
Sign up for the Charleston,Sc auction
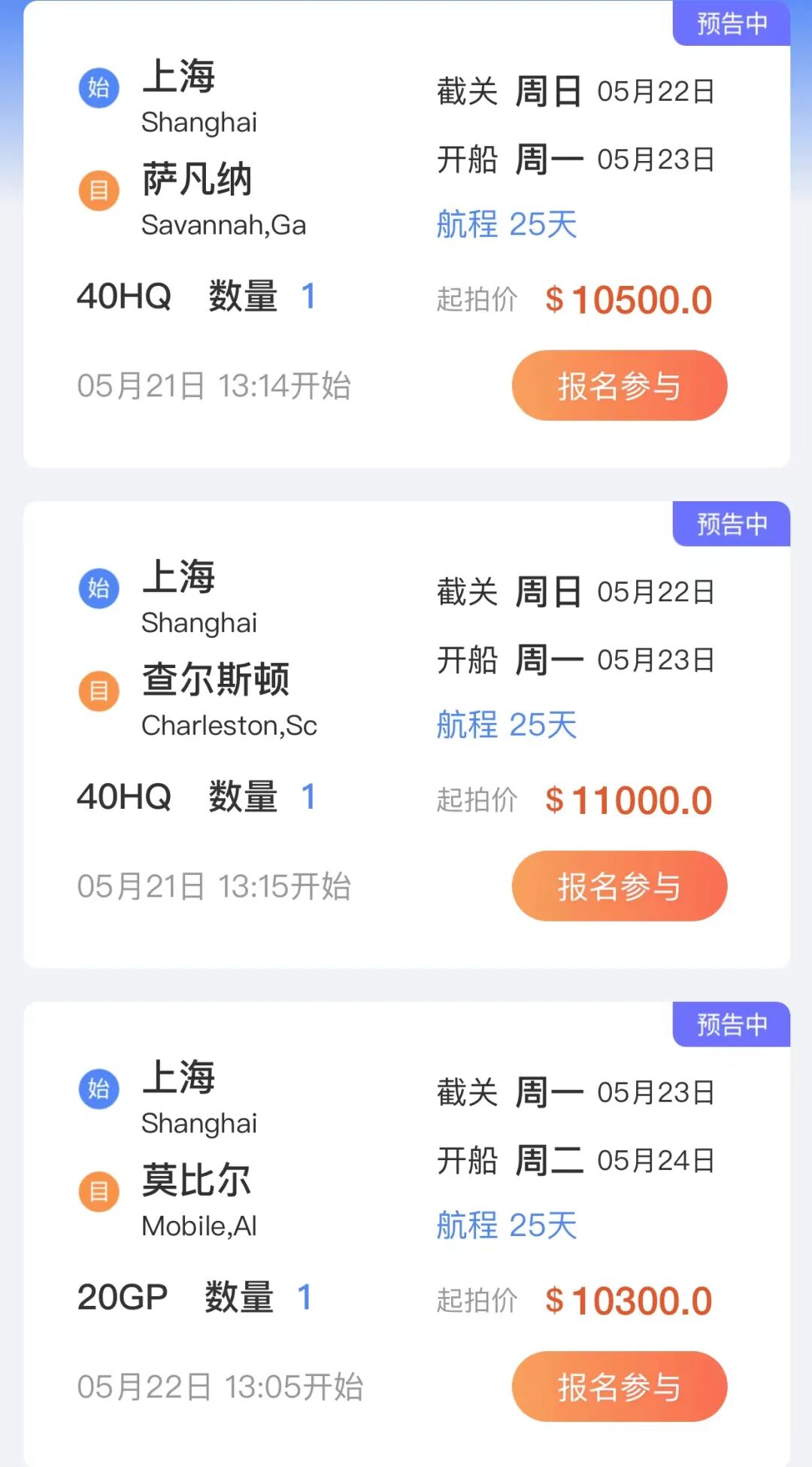[x=620, y=885]
